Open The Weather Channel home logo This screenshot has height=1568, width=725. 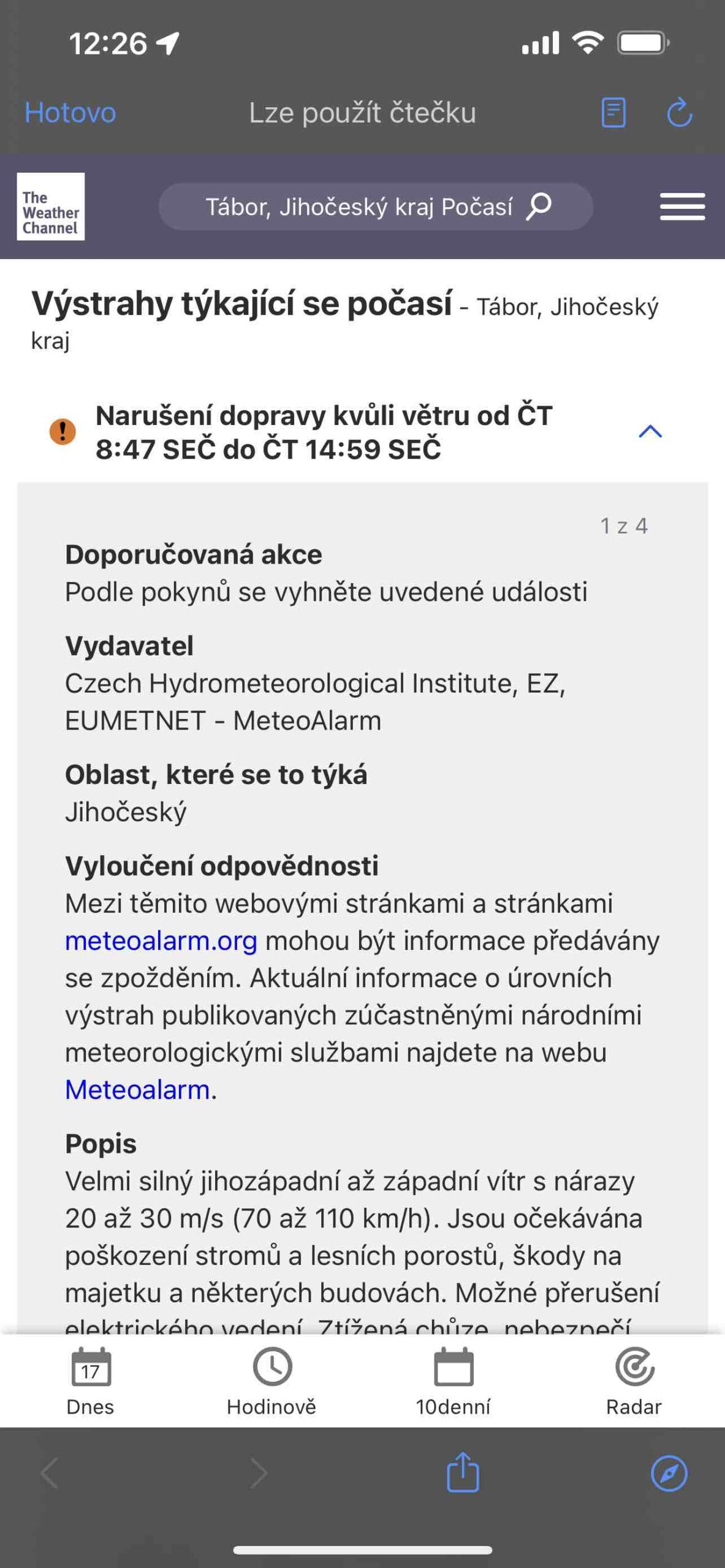point(50,207)
